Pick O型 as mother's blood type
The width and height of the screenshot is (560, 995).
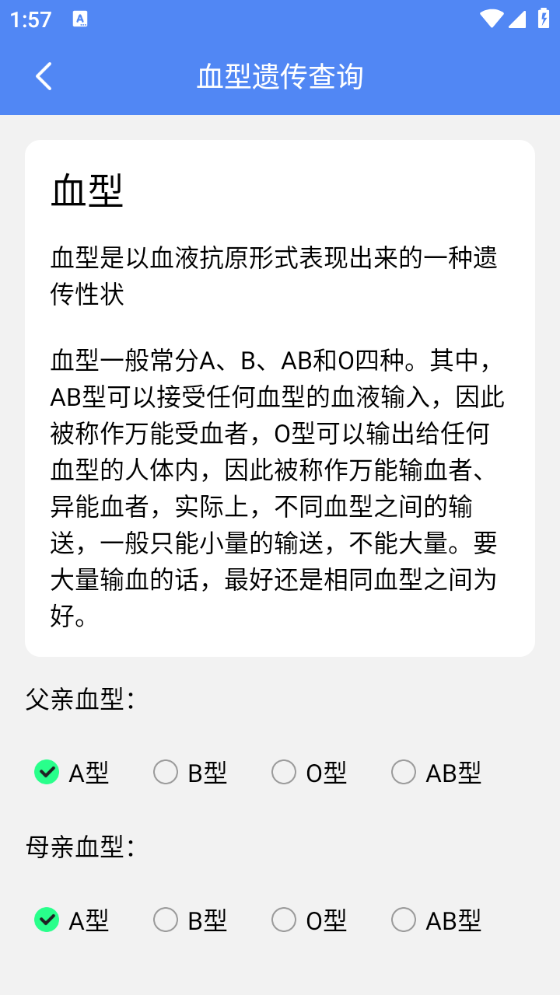[x=309, y=920]
